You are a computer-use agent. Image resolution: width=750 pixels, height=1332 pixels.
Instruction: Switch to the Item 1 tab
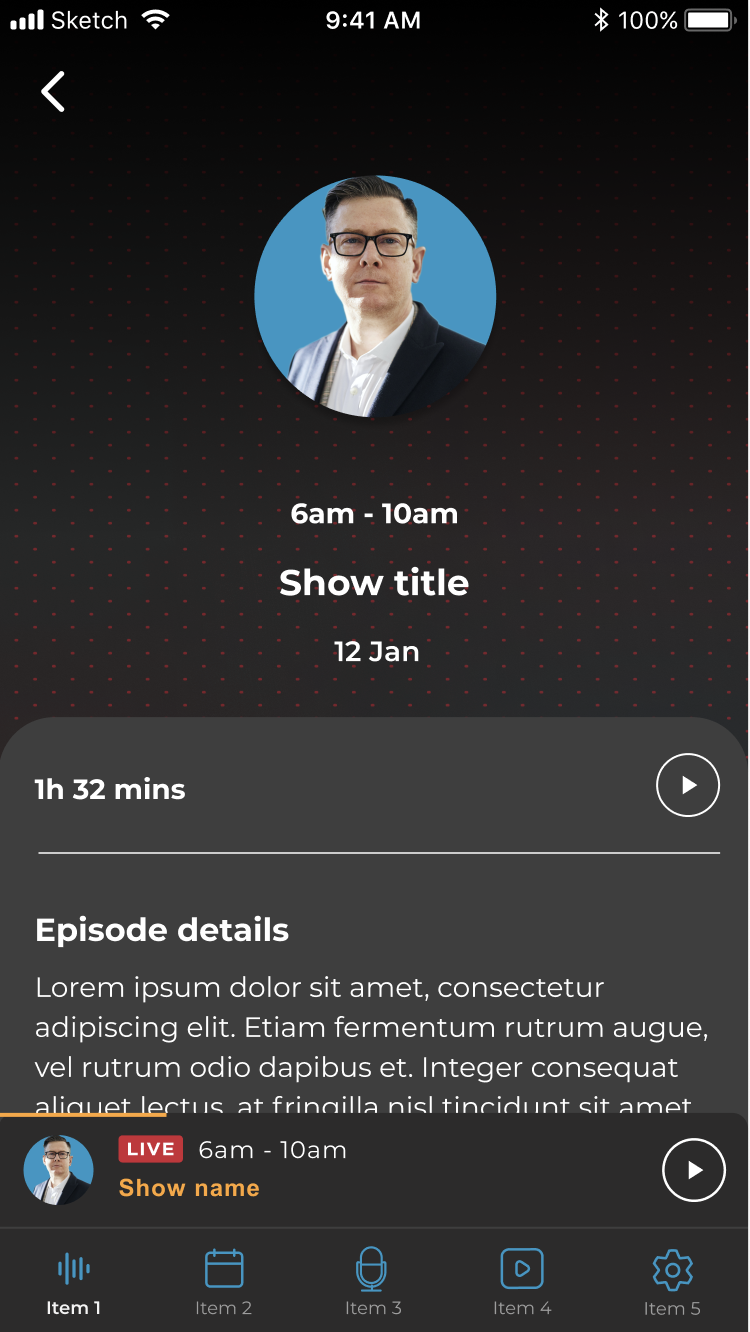74,1283
